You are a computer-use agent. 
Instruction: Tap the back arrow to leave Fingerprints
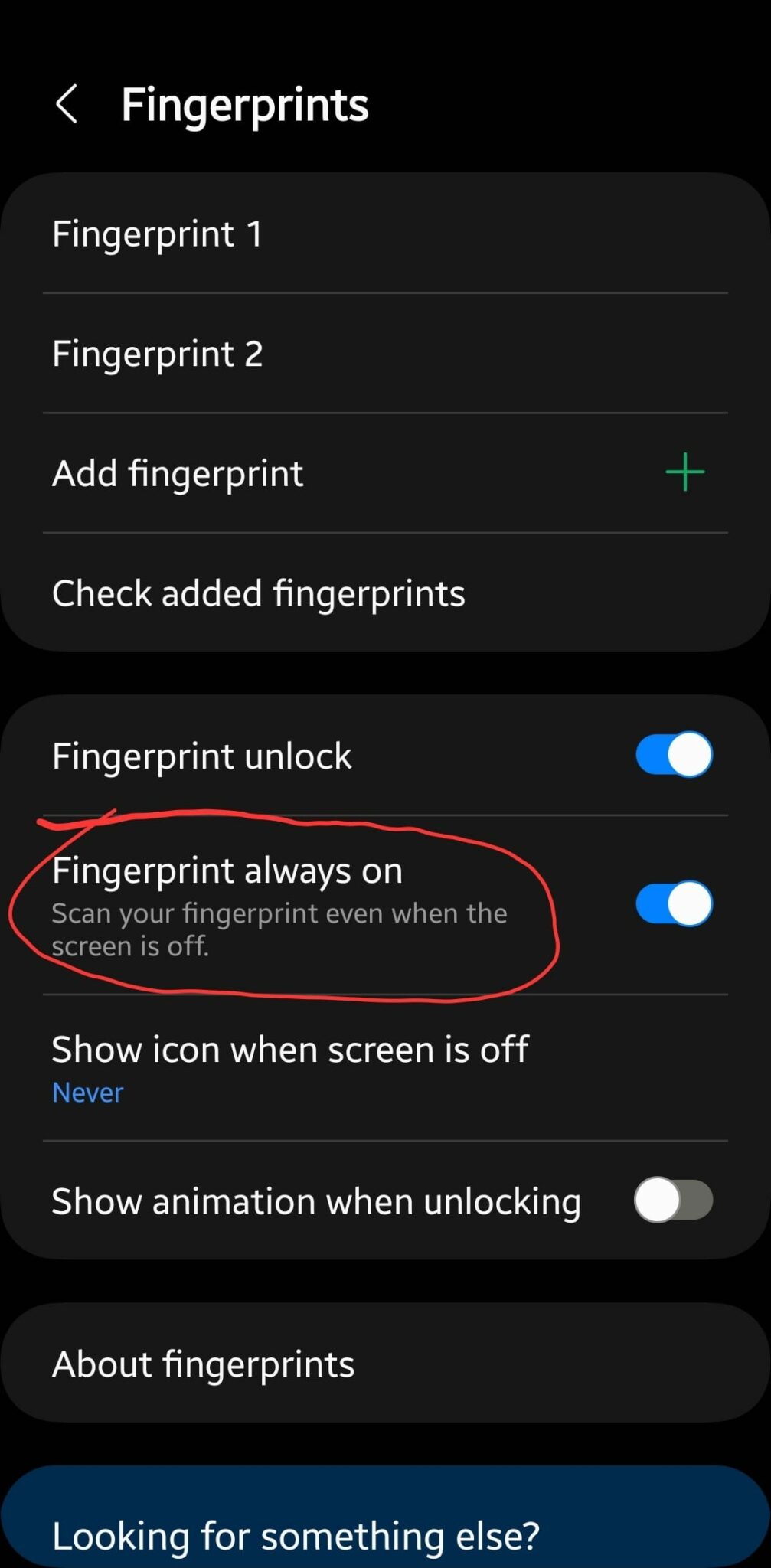coord(67,104)
